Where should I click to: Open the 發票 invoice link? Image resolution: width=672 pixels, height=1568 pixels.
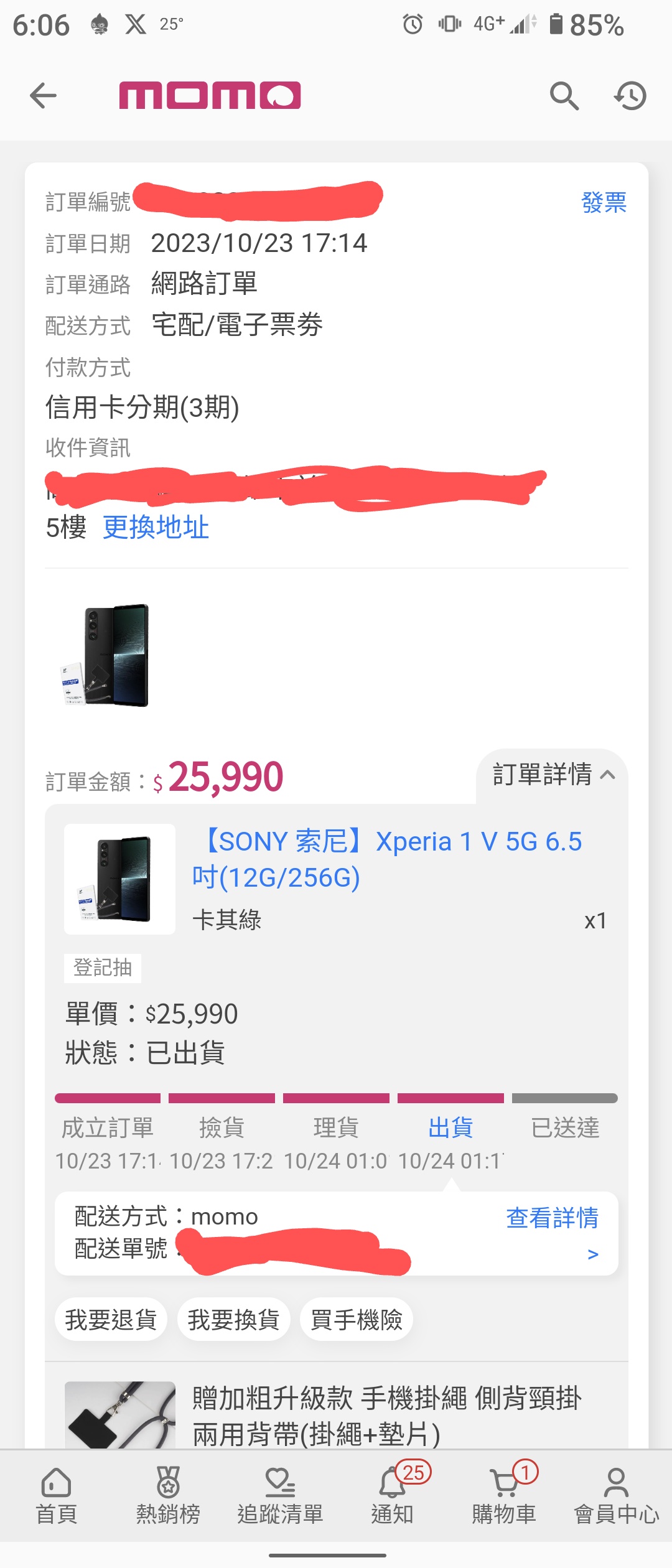(604, 203)
